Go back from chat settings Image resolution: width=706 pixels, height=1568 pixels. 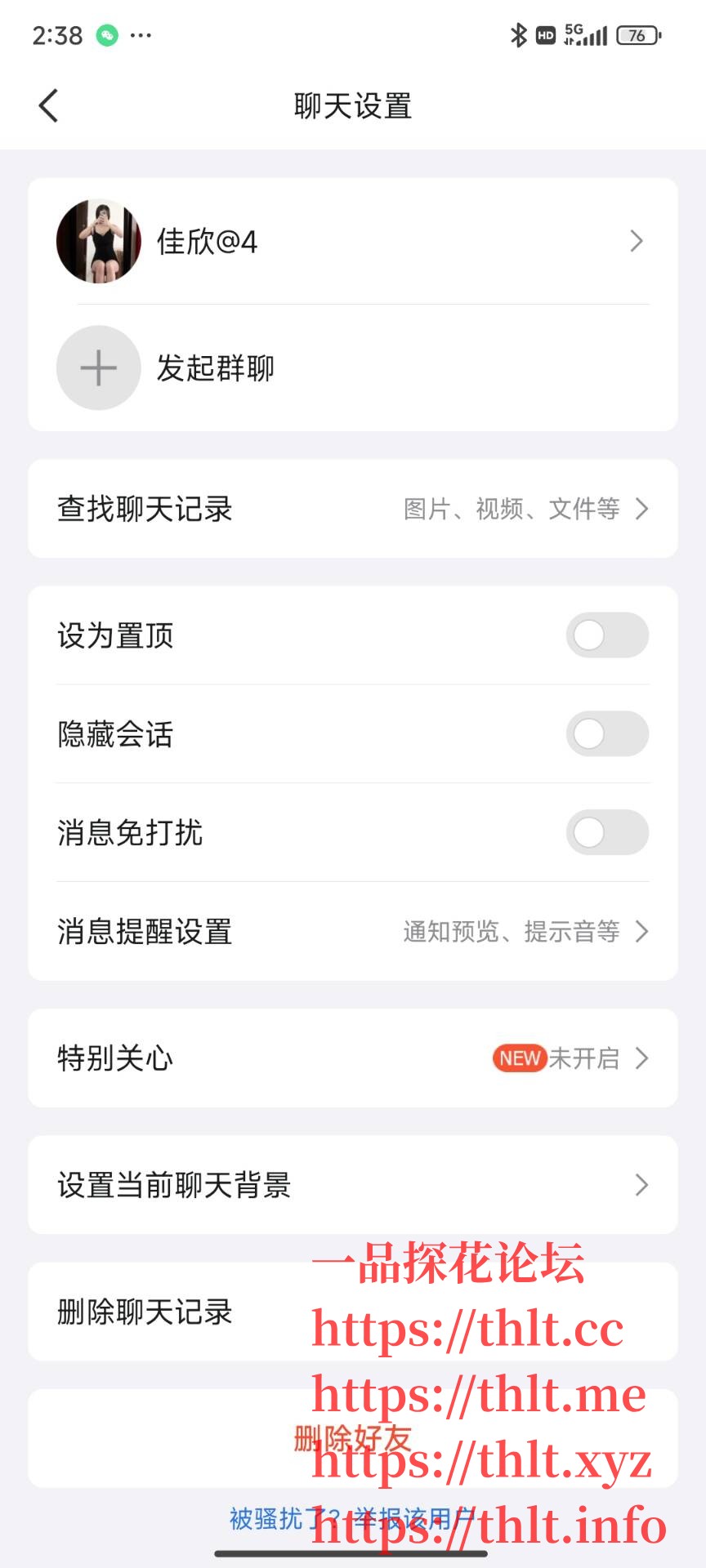pos(49,106)
